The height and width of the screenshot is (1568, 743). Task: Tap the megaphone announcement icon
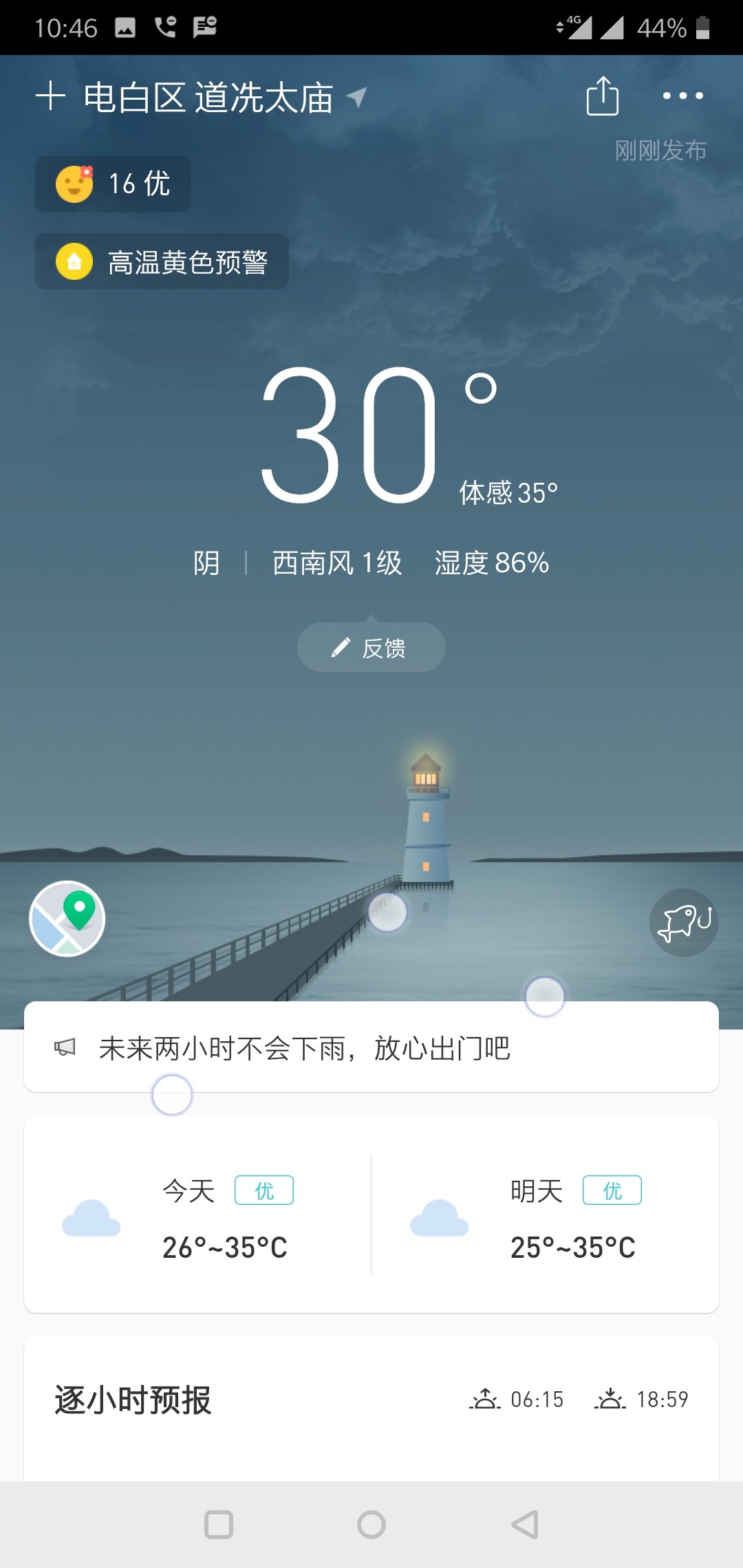65,1047
